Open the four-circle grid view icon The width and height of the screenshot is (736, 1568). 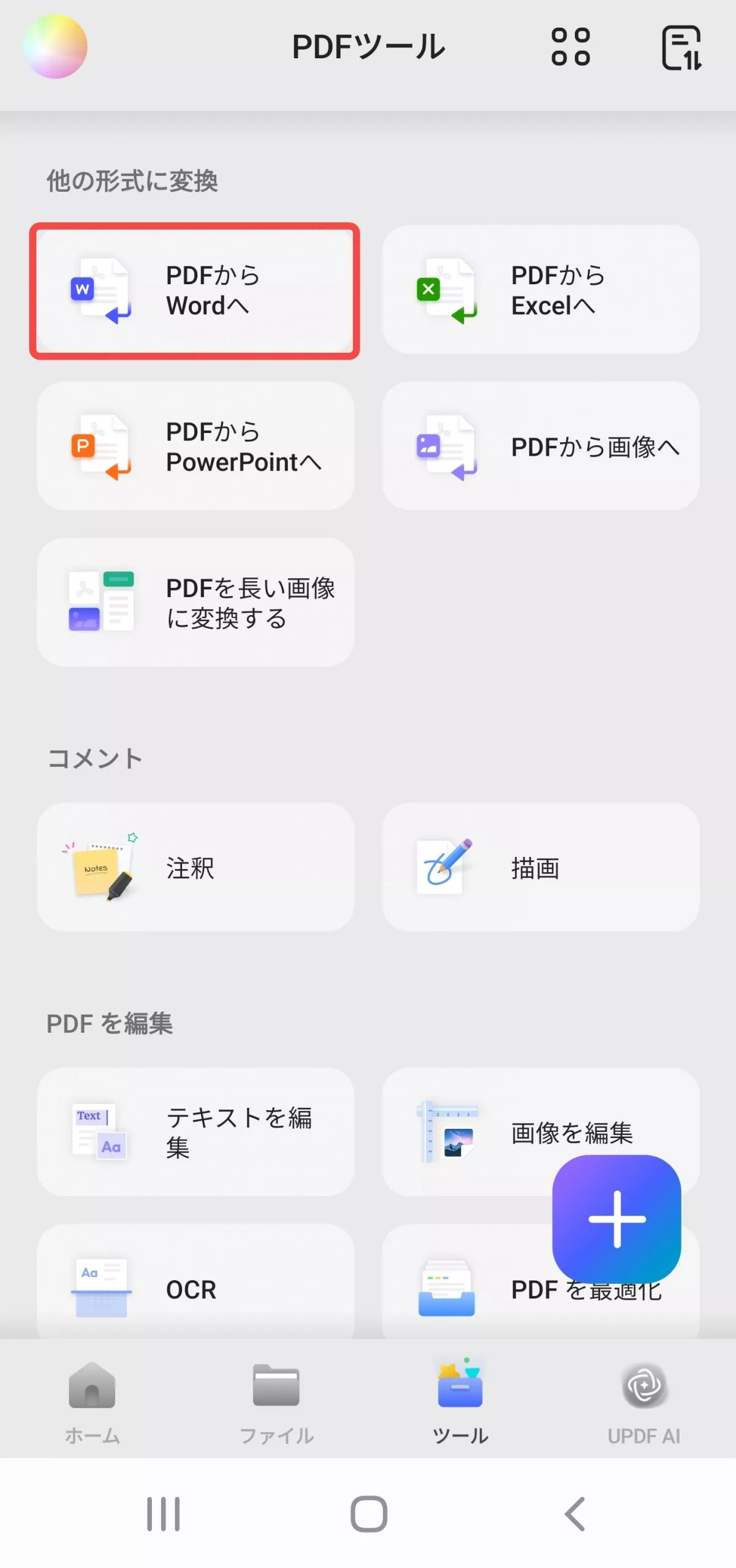570,47
